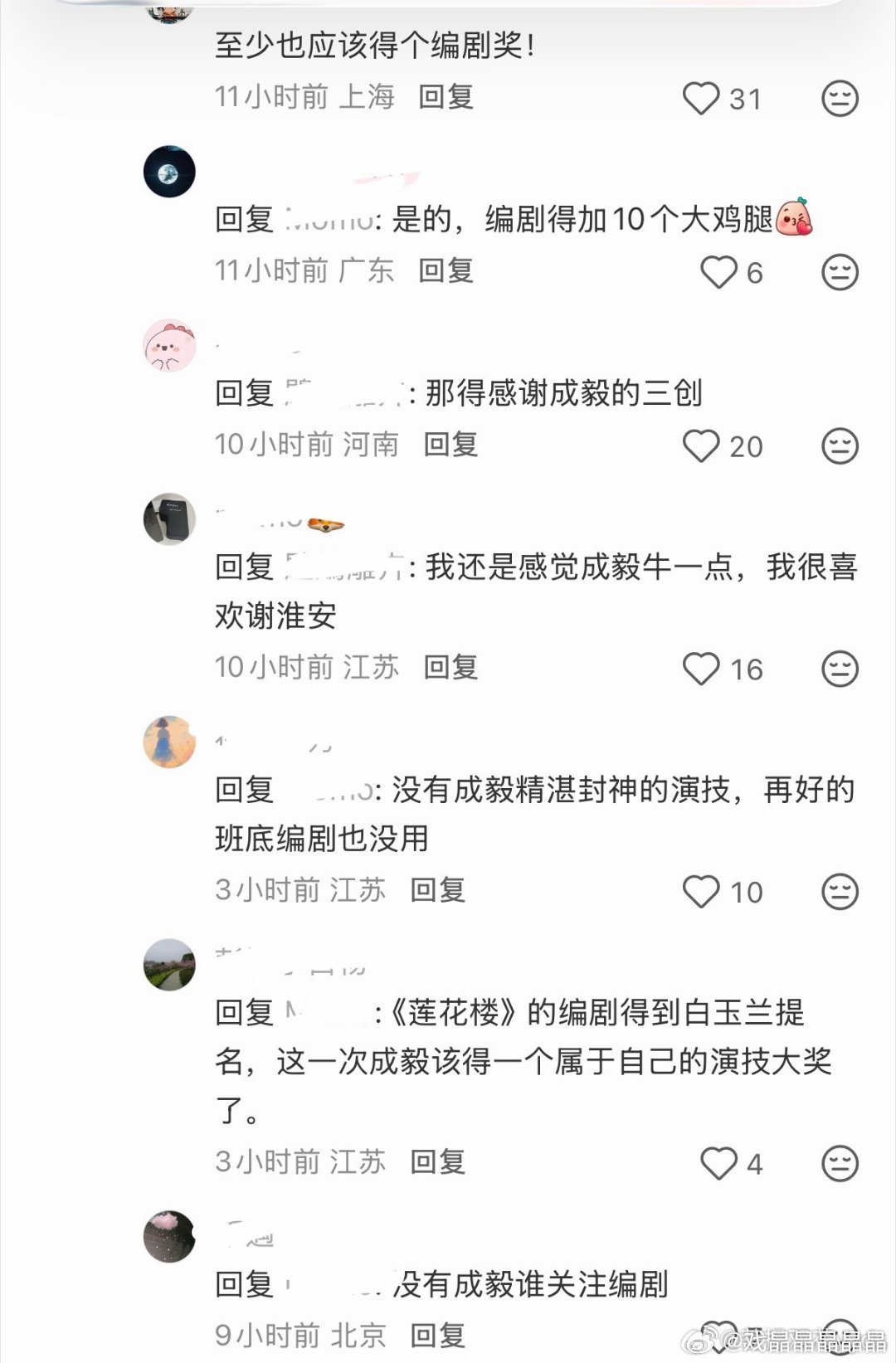
Task: Like the comment with 4 likes
Action: pos(718,1163)
